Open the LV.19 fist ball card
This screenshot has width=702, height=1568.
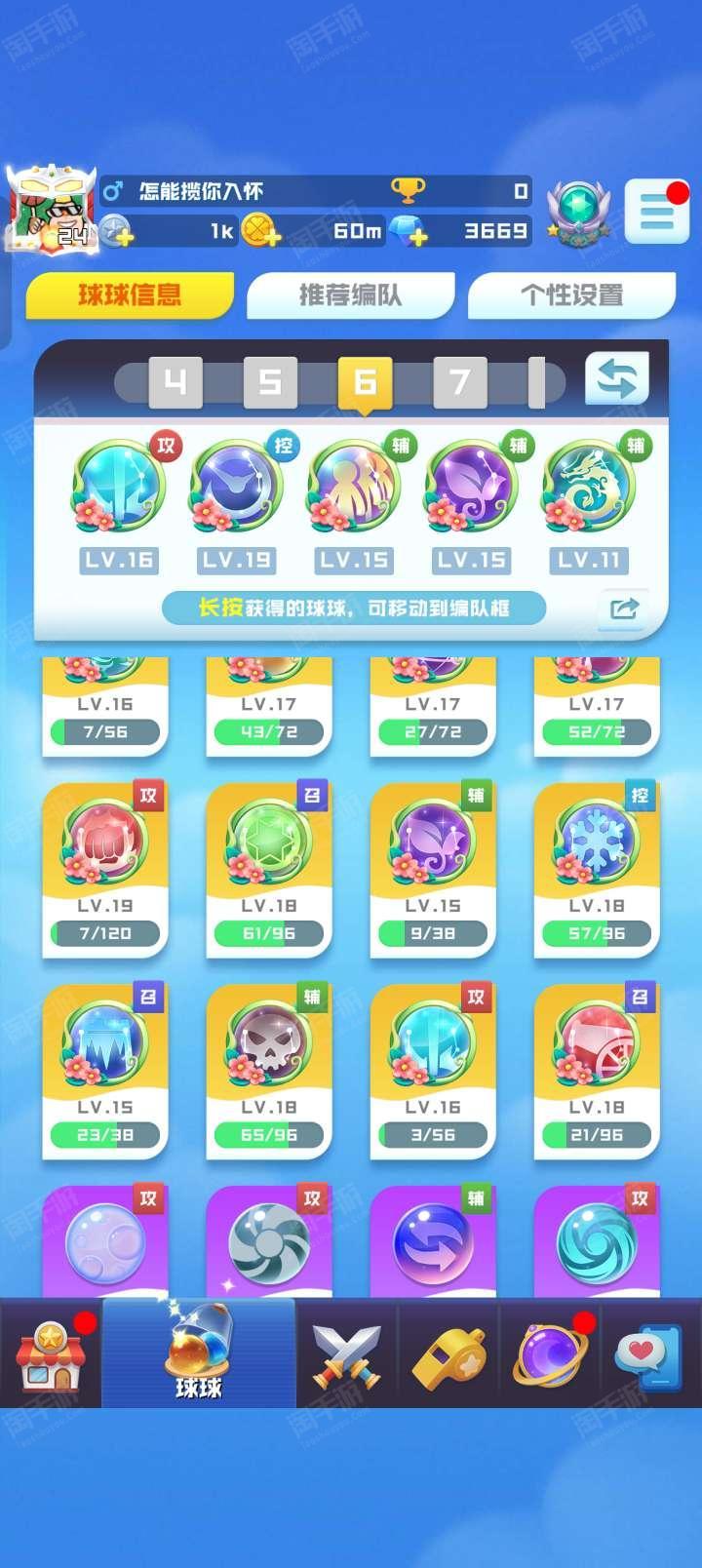105,870
